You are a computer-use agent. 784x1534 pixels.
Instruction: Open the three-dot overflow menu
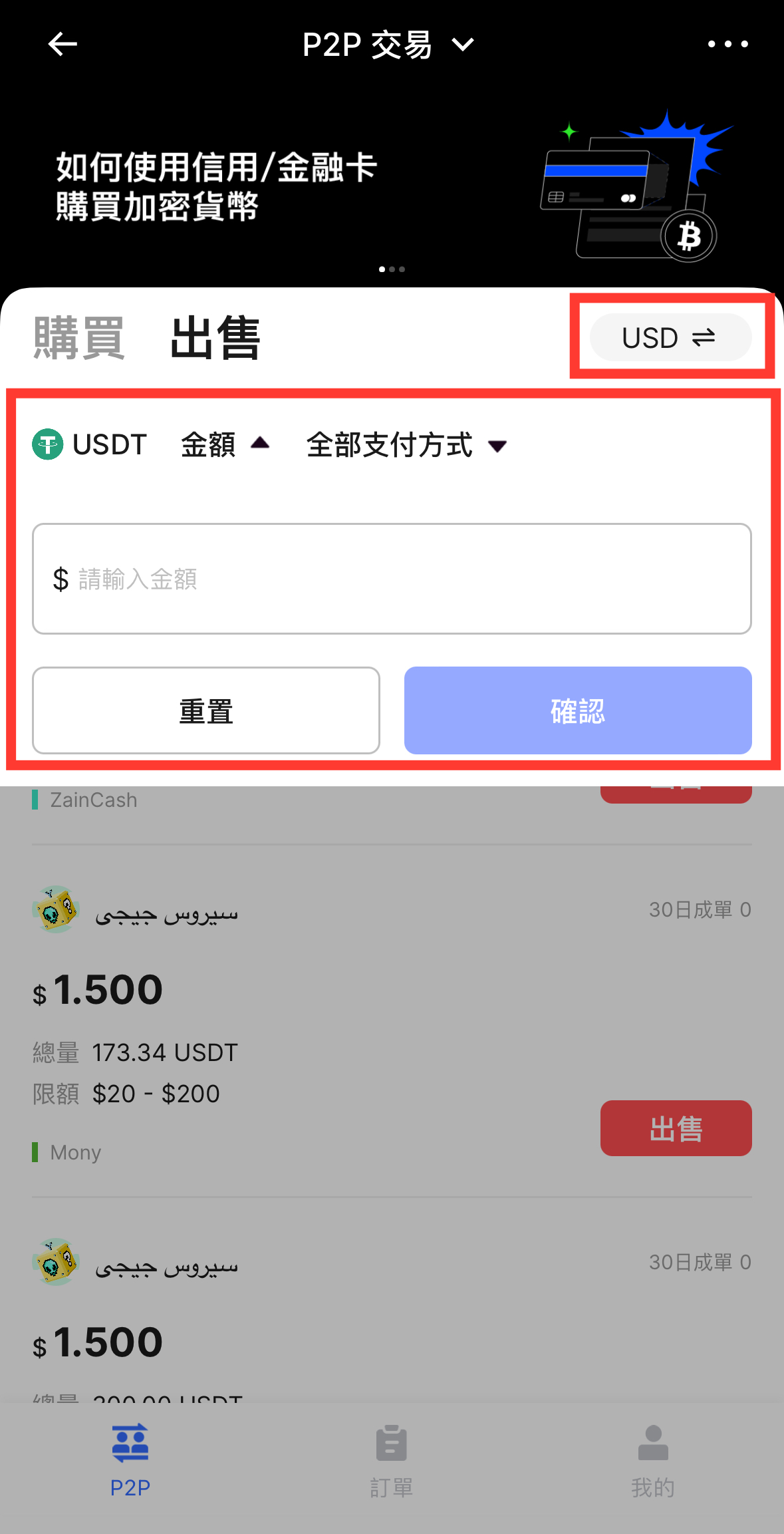(x=727, y=45)
